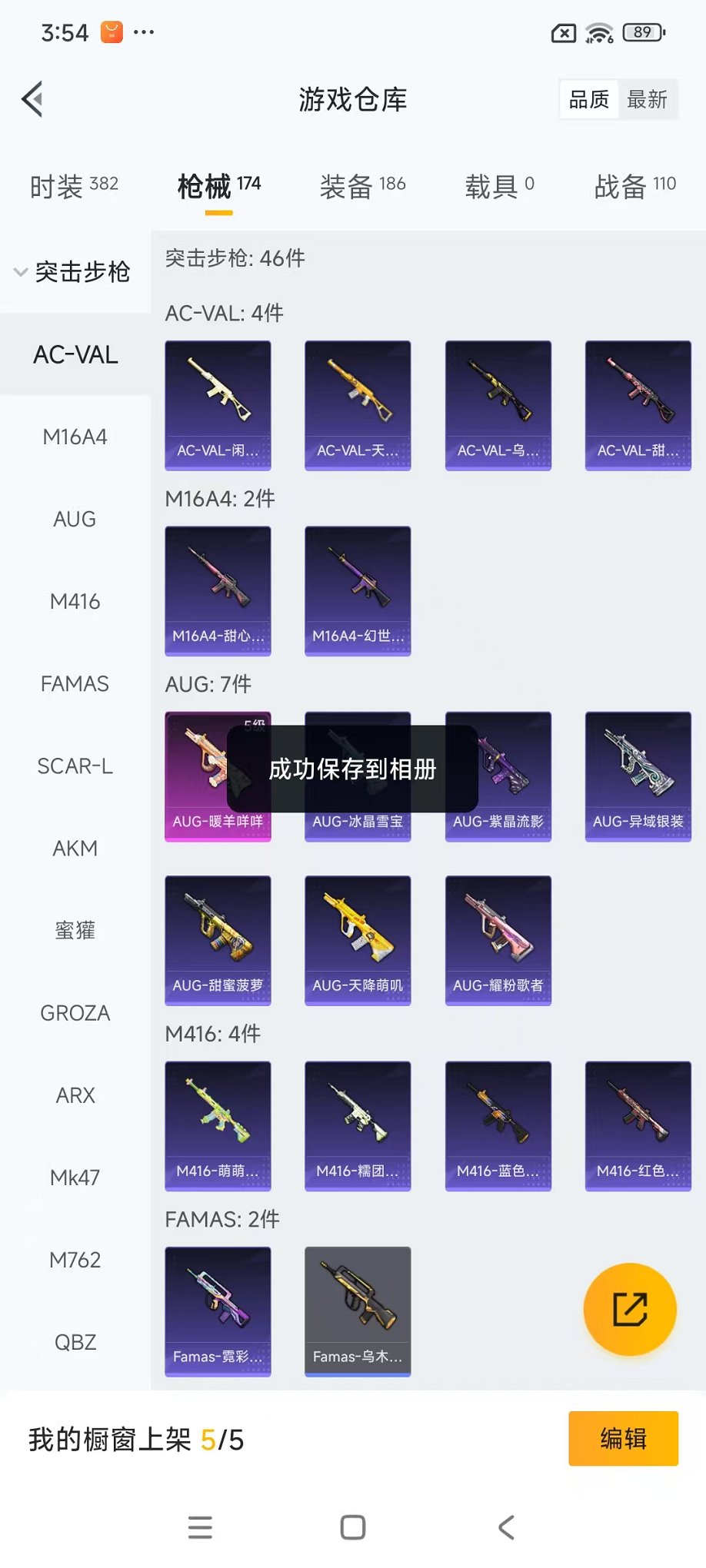Toggle the AC-VAL category in sidebar

coord(75,354)
